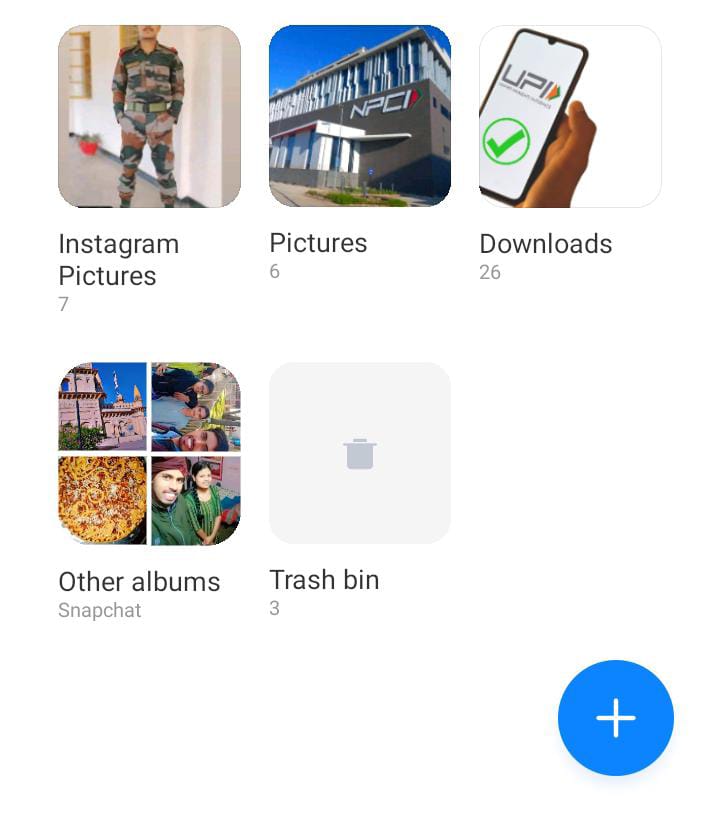Open the Trash bin
This screenshot has height=822, width=720.
click(x=360, y=453)
